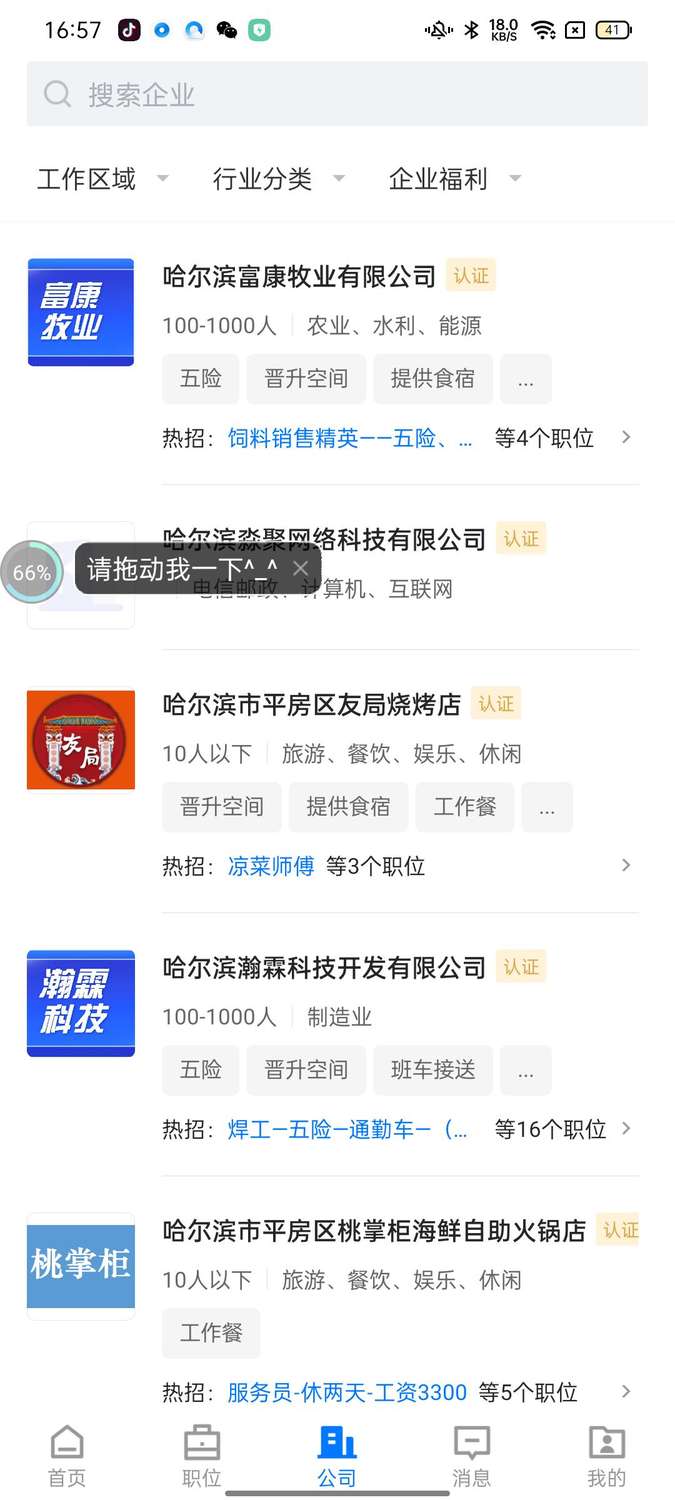Open 桃掌柜海鲜自助火锅店 company page
675x1500 pixels.
(374, 1231)
